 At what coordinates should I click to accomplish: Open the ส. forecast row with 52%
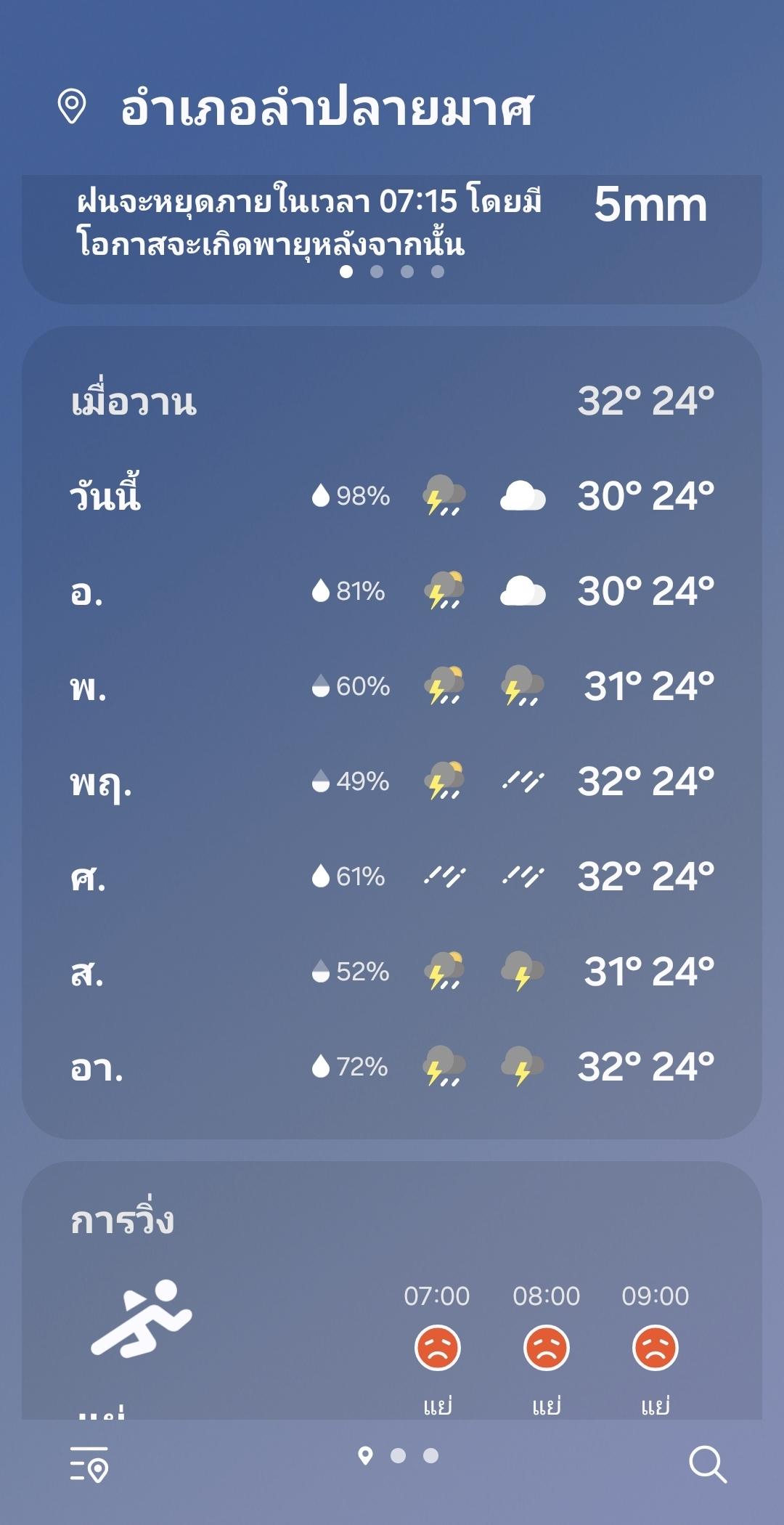click(392, 972)
